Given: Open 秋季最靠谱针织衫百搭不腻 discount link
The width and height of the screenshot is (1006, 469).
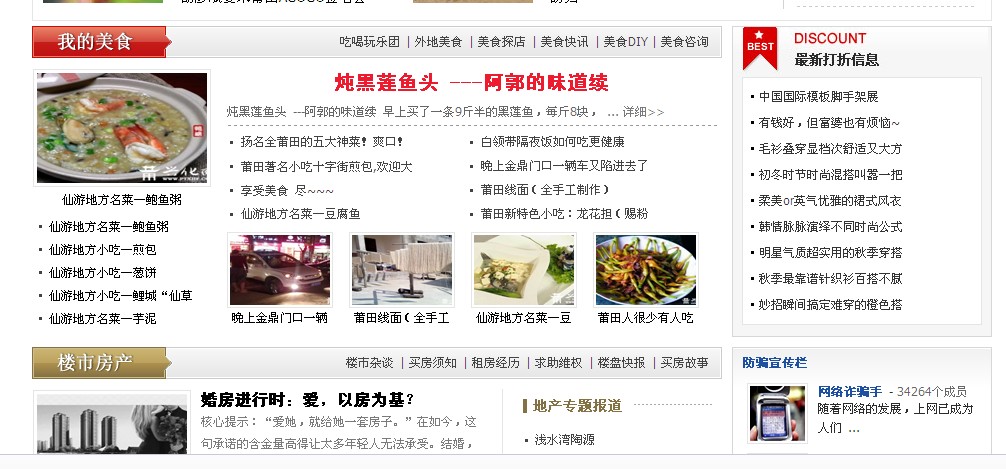Looking at the screenshot, I should coord(830,279).
